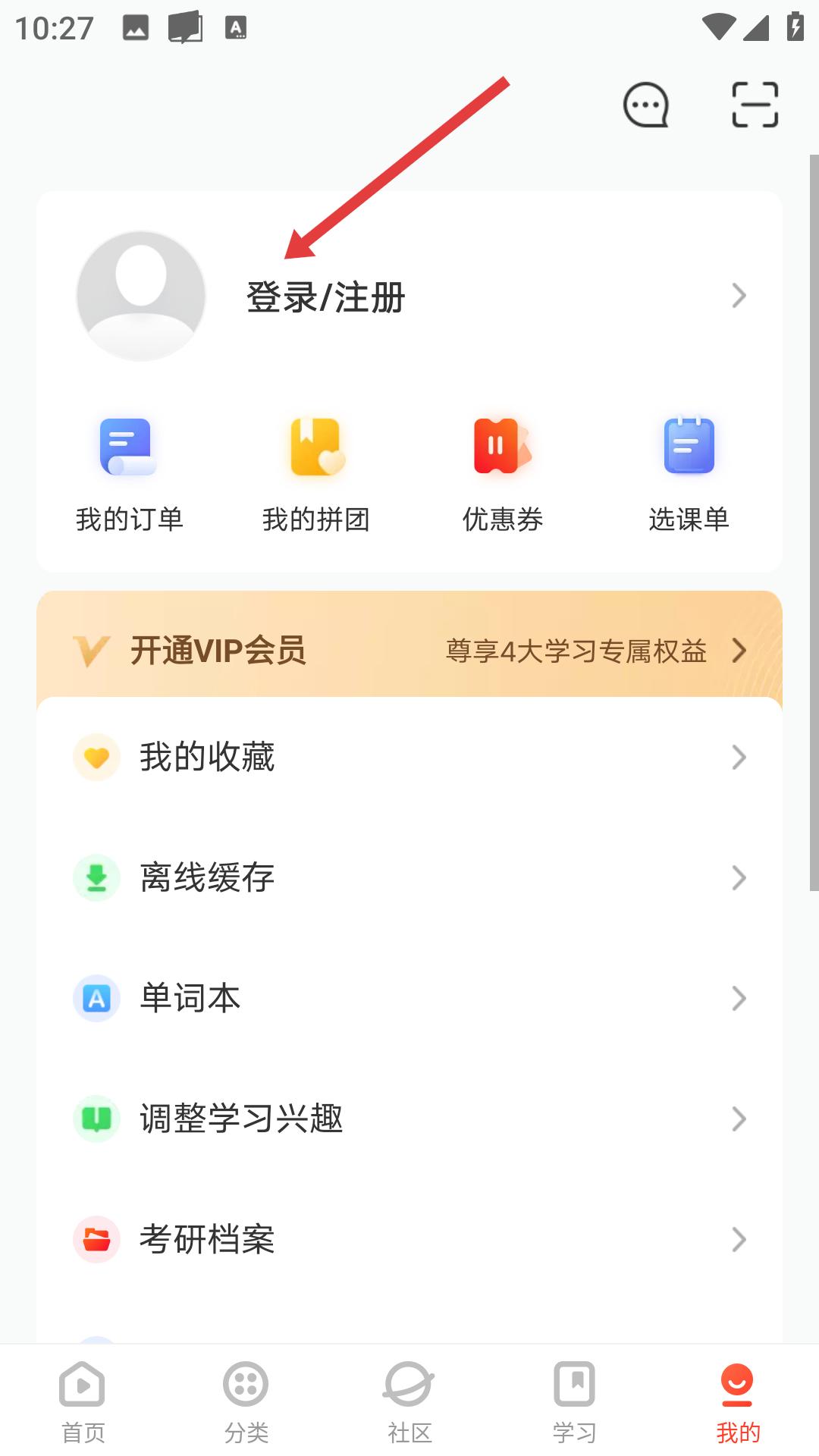Tap the default profile avatar
Screen dimensions: 819x1456
pos(141,296)
